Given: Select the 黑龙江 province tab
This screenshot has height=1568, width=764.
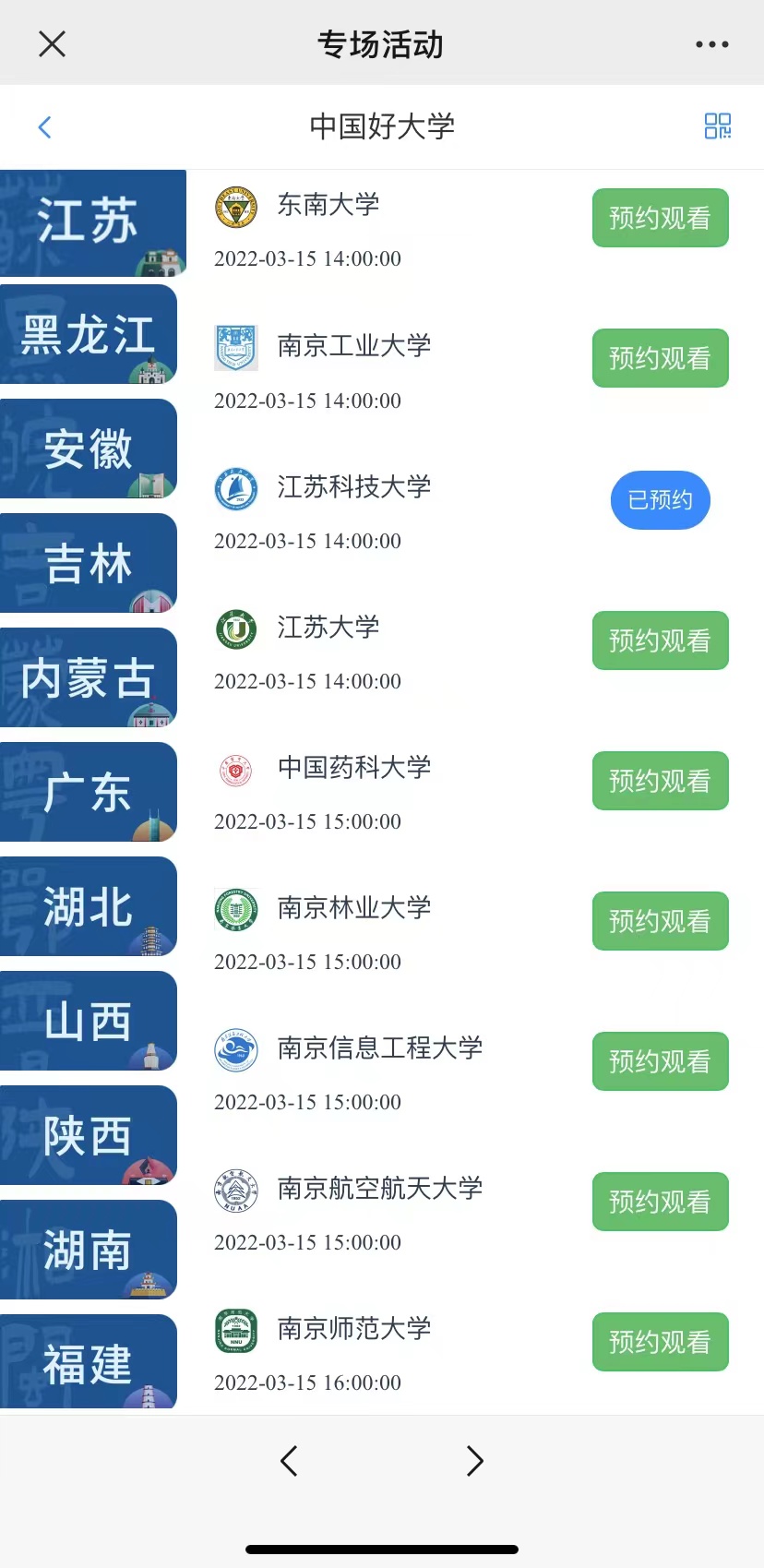Looking at the screenshot, I should click(89, 334).
